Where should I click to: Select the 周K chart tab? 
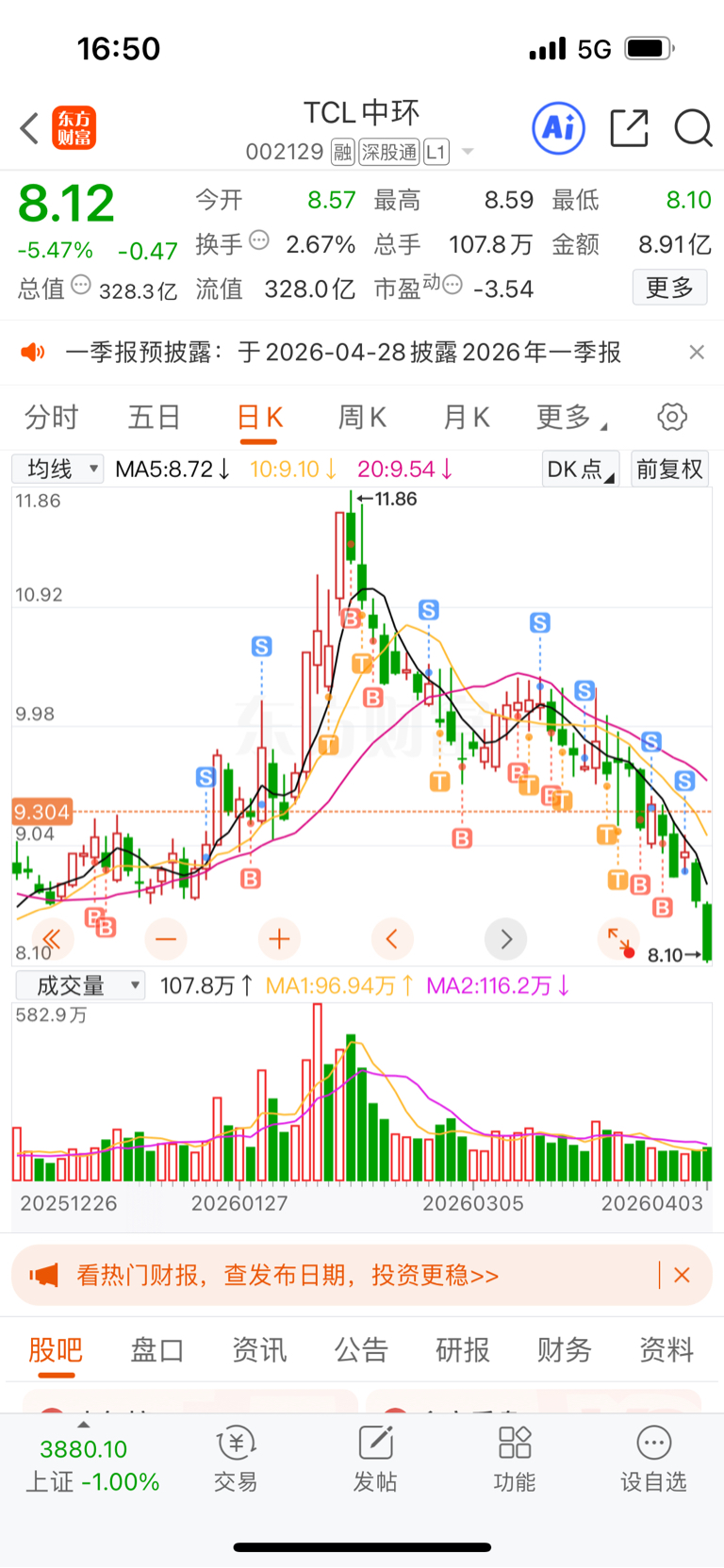pyautogui.click(x=363, y=417)
